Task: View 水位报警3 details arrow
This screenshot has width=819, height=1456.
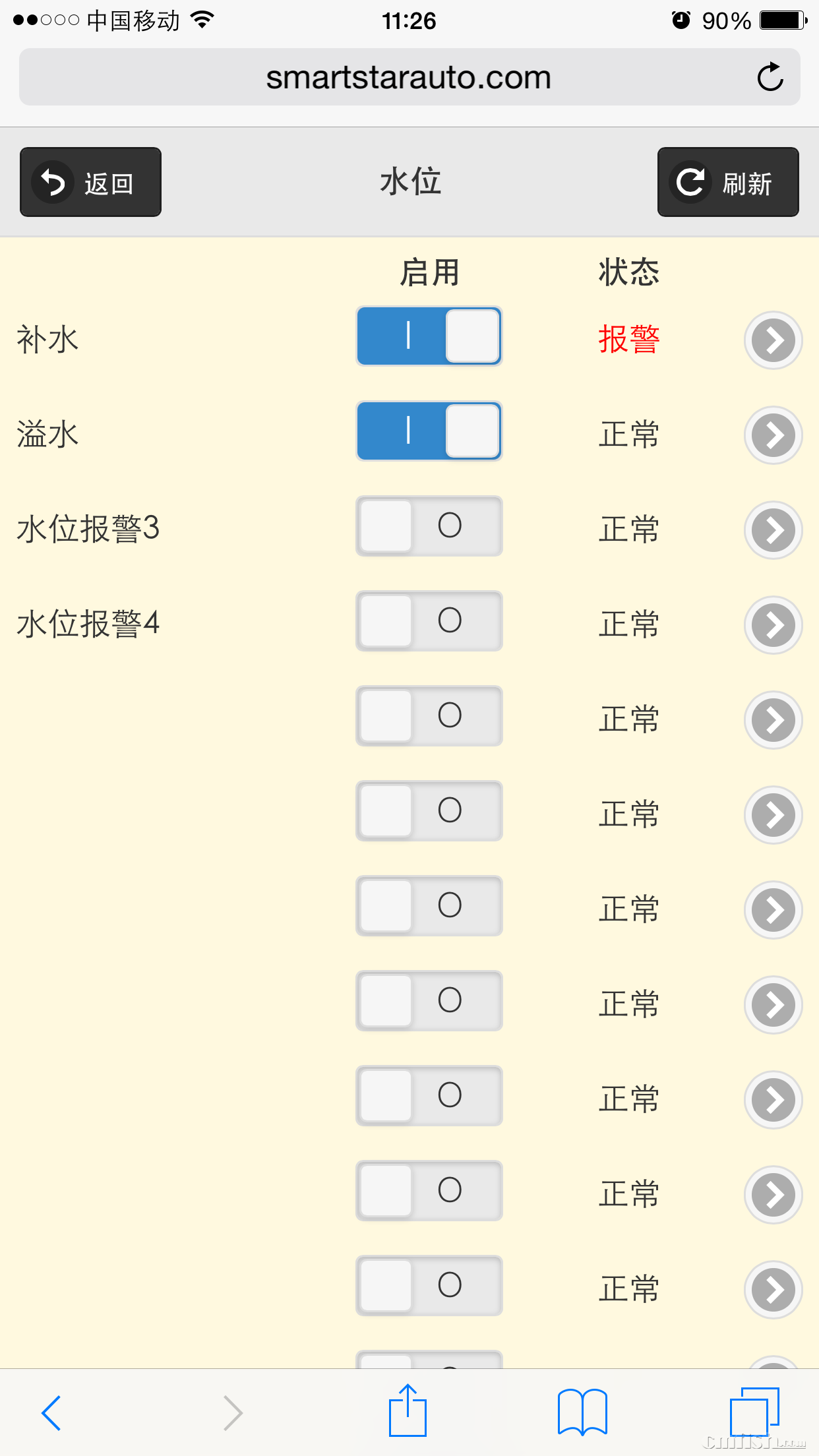Action: (773, 530)
